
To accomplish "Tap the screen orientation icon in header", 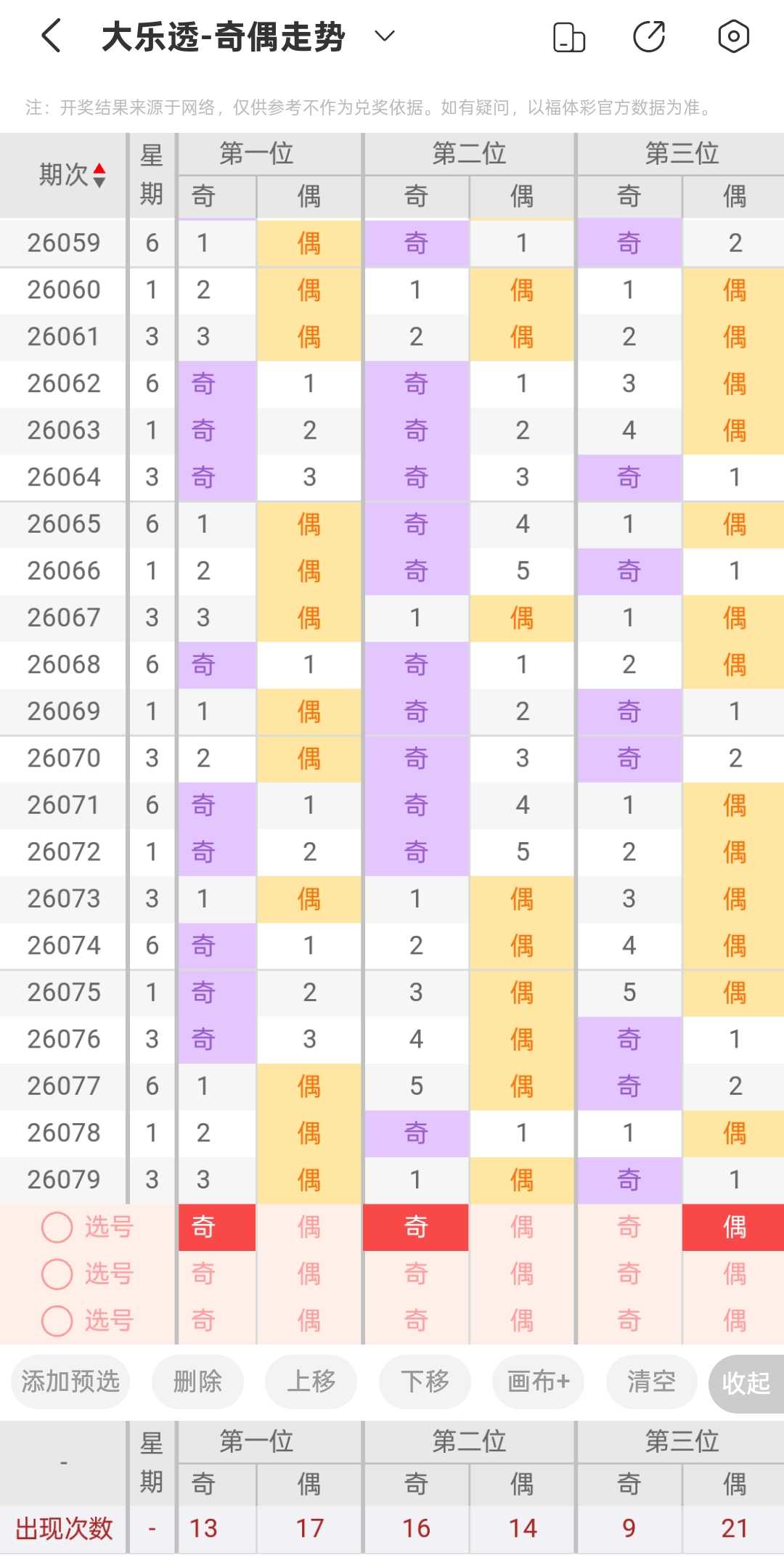I will 569,37.
